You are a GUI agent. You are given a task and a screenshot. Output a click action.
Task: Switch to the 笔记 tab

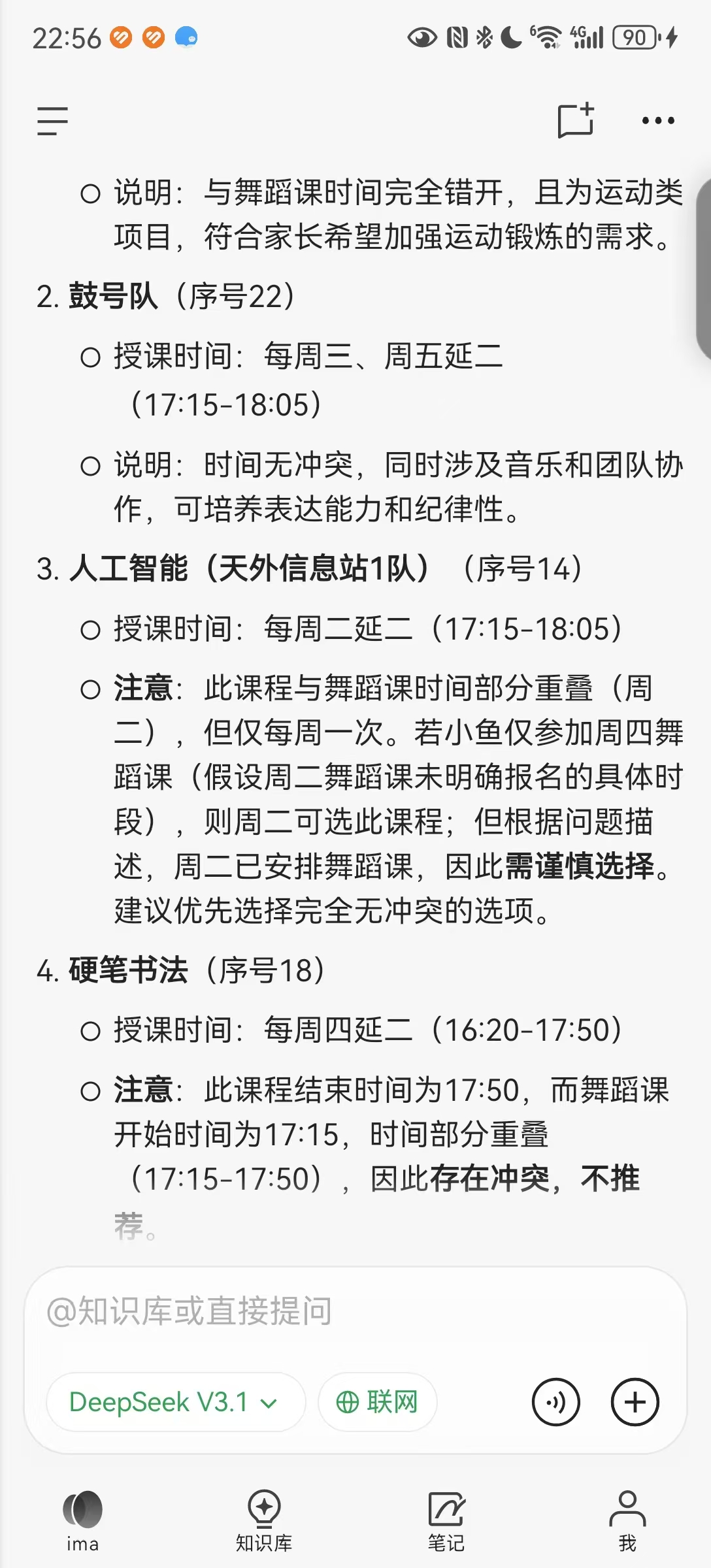pyautogui.click(x=446, y=1520)
